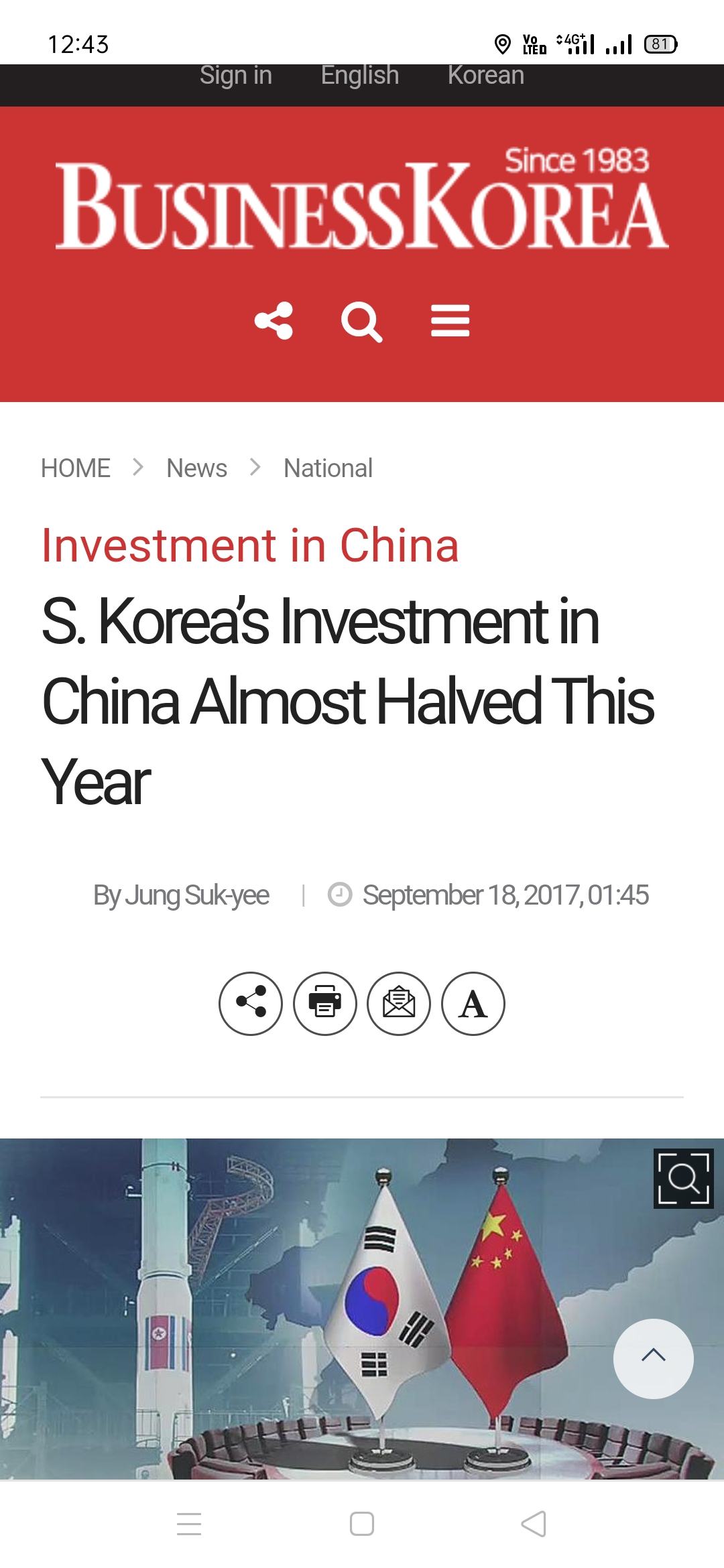Open the search magnifier in the header
This screenshot has width=724, height=1568.
coord(361,322)
